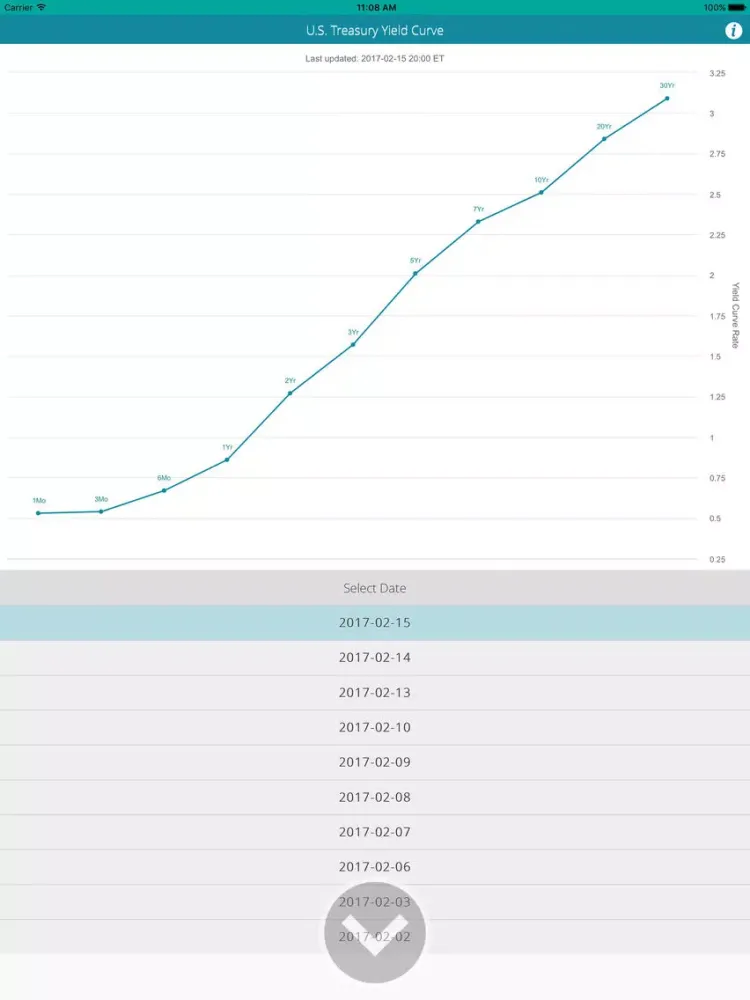Load the curve for 2017-02-07
Viewport: 750px width, 1000px height.
375,832
